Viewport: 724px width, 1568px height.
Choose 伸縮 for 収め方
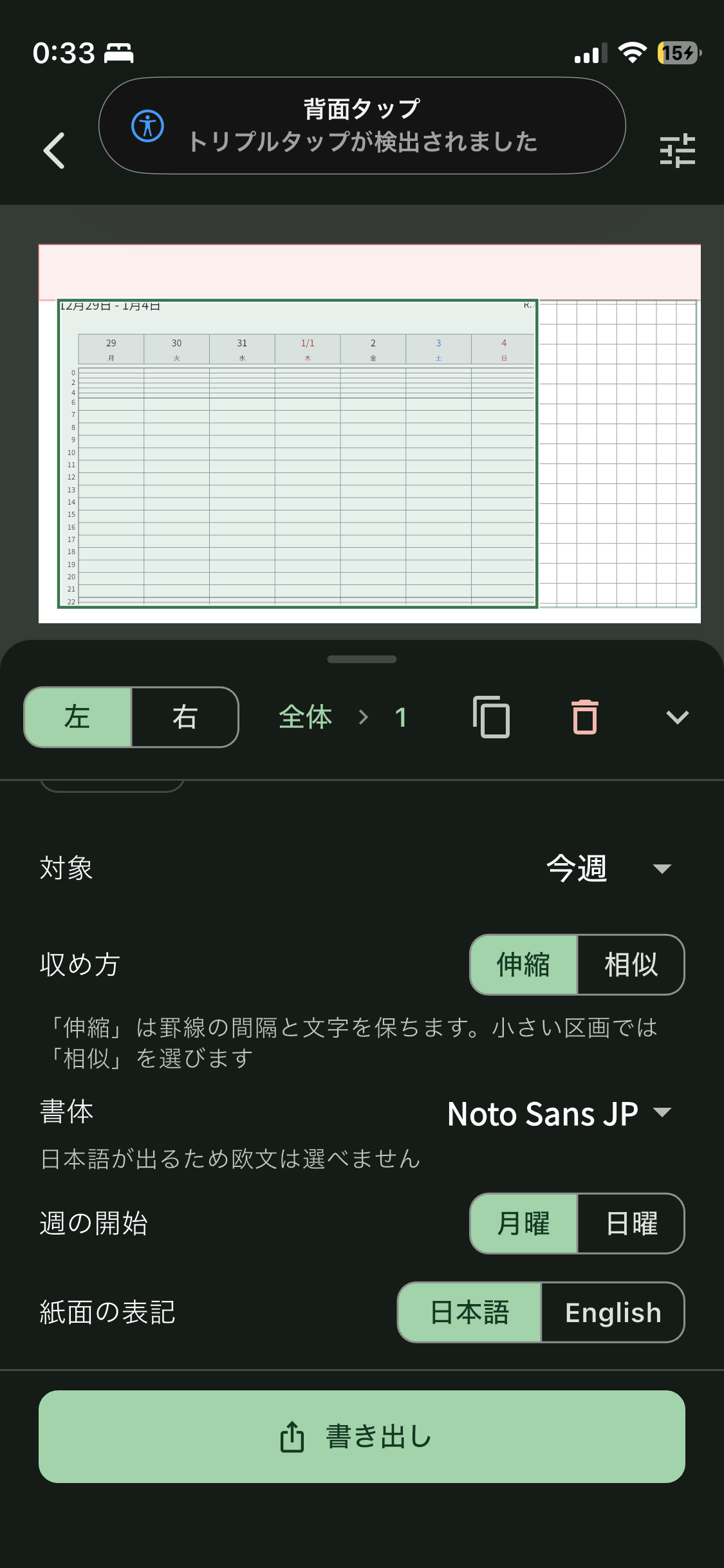point(524,965)
